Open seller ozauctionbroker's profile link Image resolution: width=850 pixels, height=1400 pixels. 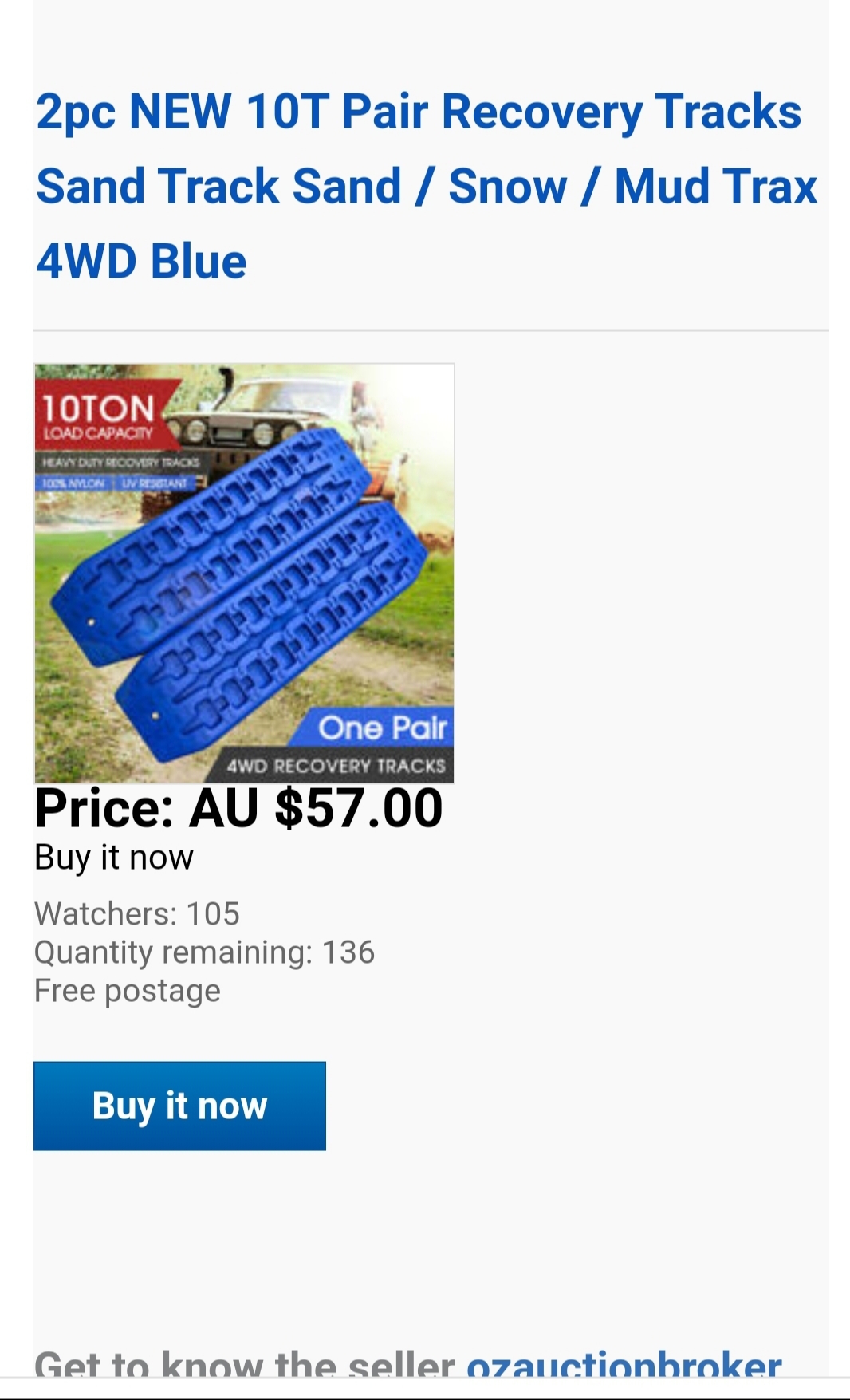pyautogui.click(x=624, y=1364)
